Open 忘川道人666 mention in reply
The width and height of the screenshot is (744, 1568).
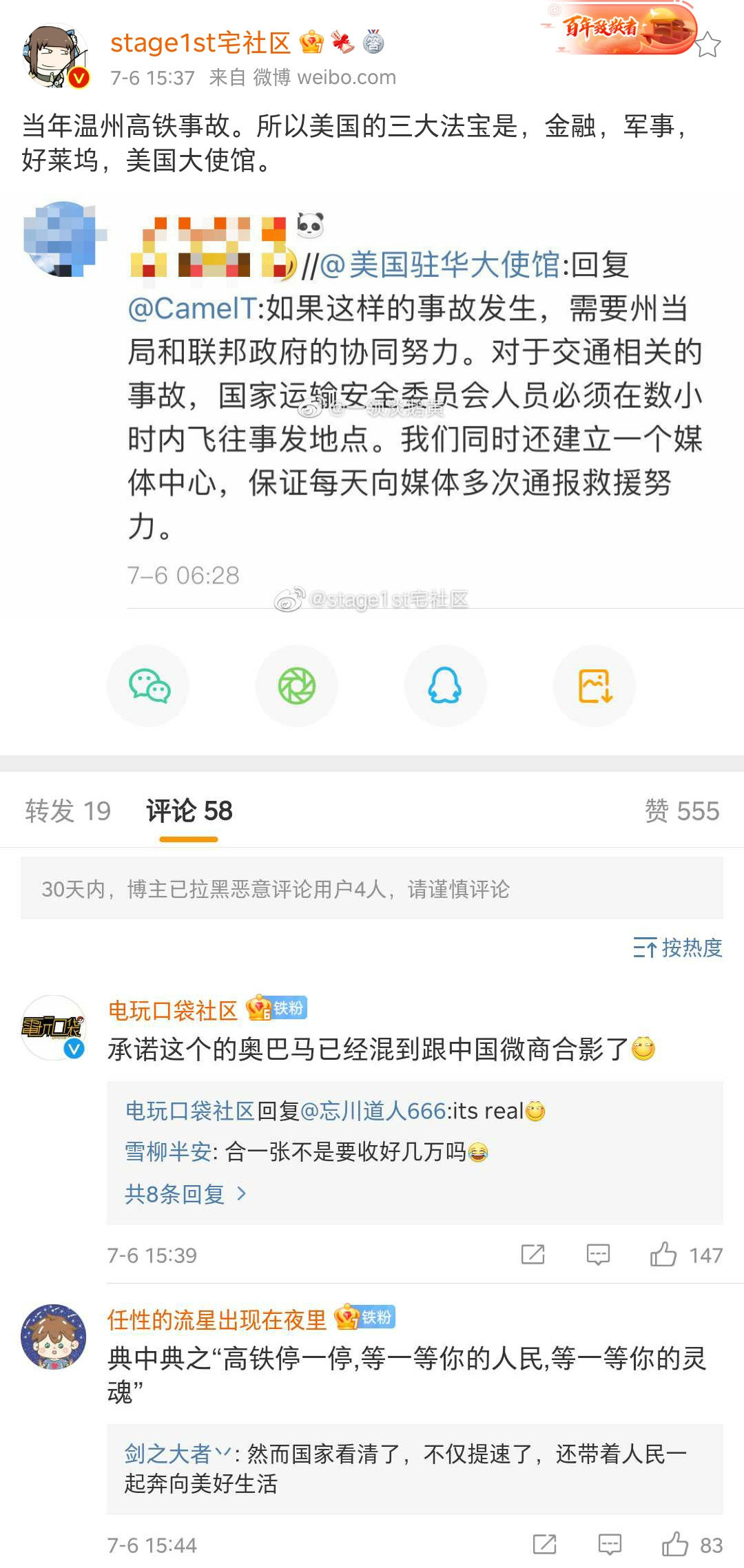tap(373, 1111)
